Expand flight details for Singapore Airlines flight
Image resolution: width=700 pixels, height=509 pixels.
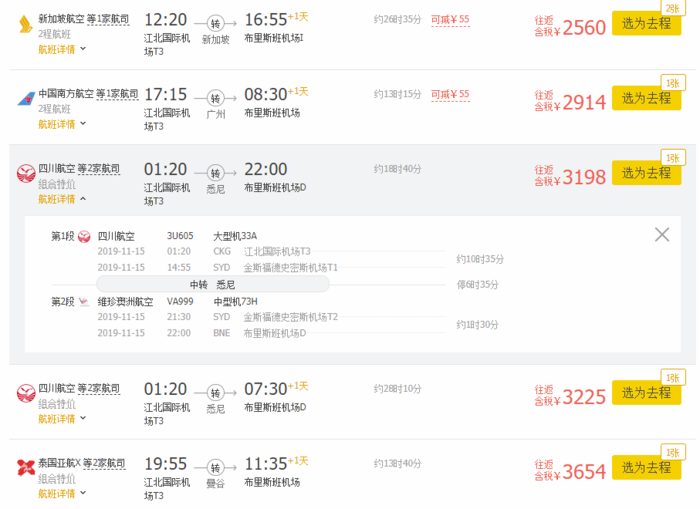(62, 48)
